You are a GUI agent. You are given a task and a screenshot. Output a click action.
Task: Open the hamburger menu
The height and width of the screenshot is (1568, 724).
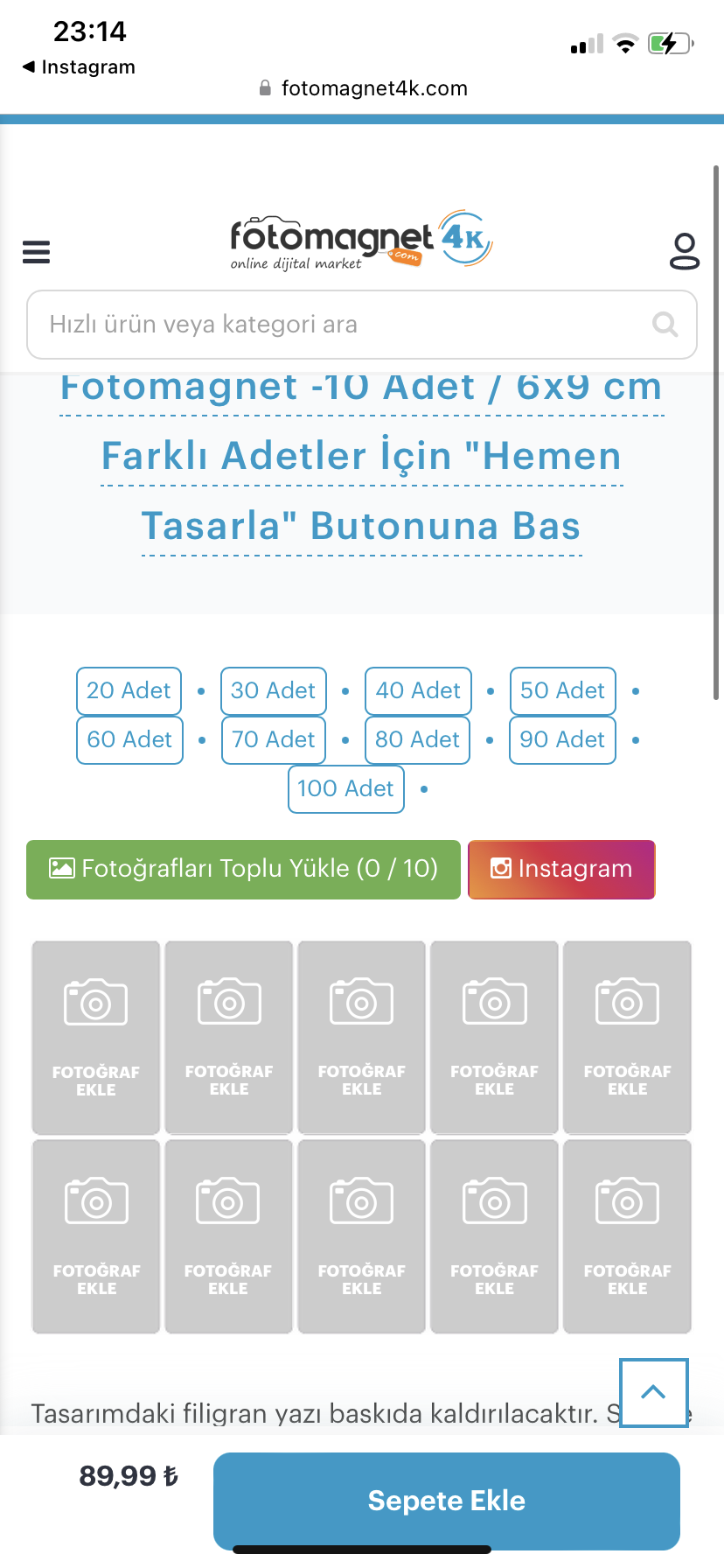pos(36,252)
